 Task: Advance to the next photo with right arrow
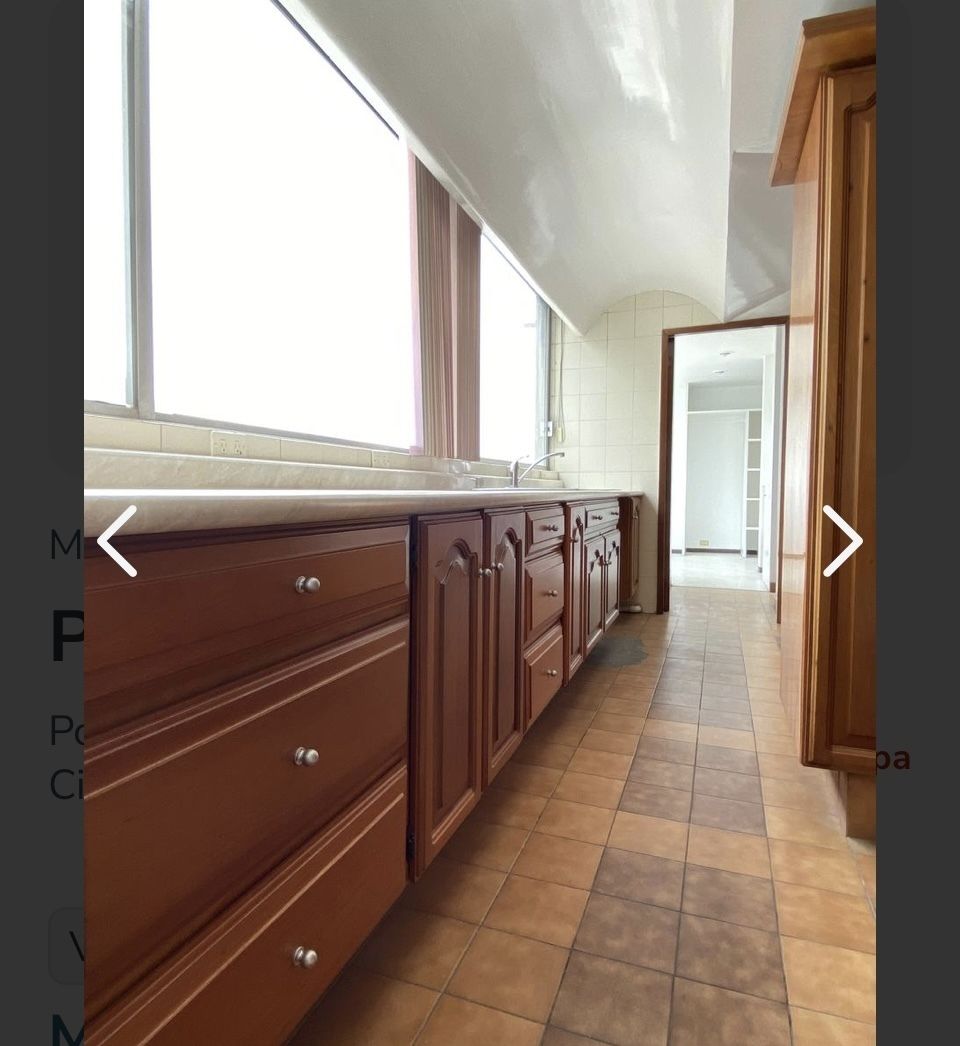pos(842,541)
